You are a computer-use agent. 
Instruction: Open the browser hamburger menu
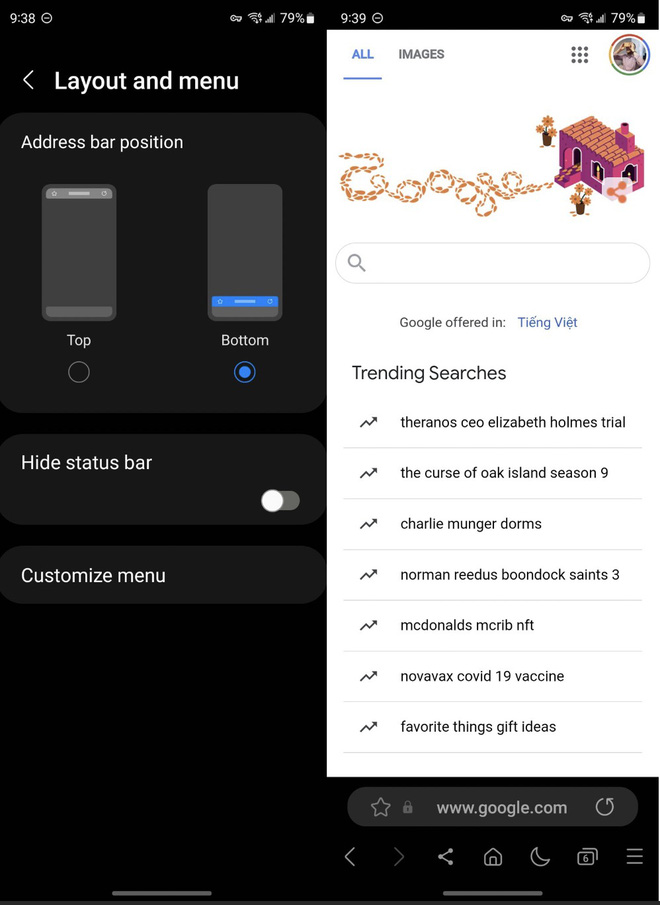[x=634, y=857]
